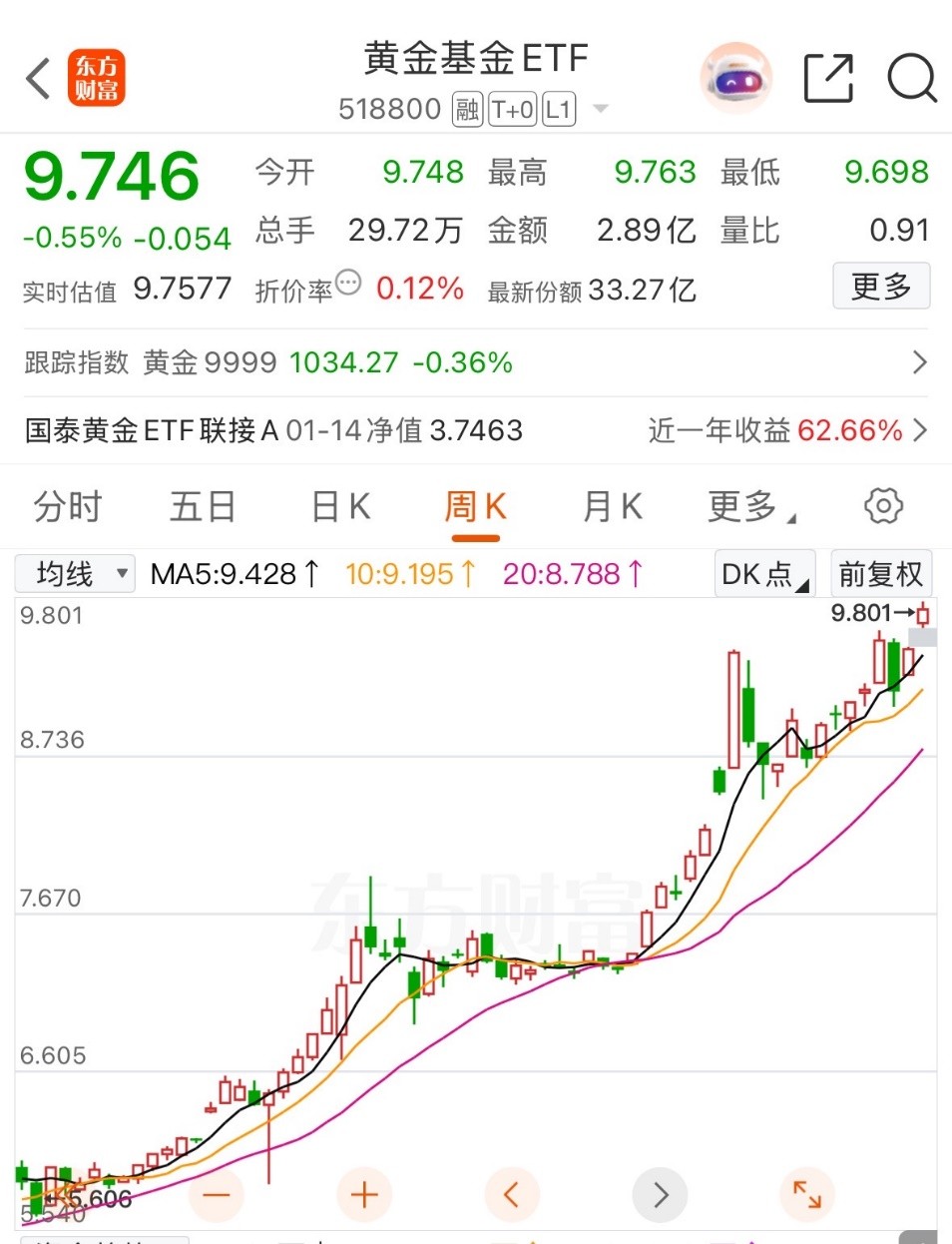
Task: Open the 均线 indicator dropdown
Action: (x=74, y=573)
